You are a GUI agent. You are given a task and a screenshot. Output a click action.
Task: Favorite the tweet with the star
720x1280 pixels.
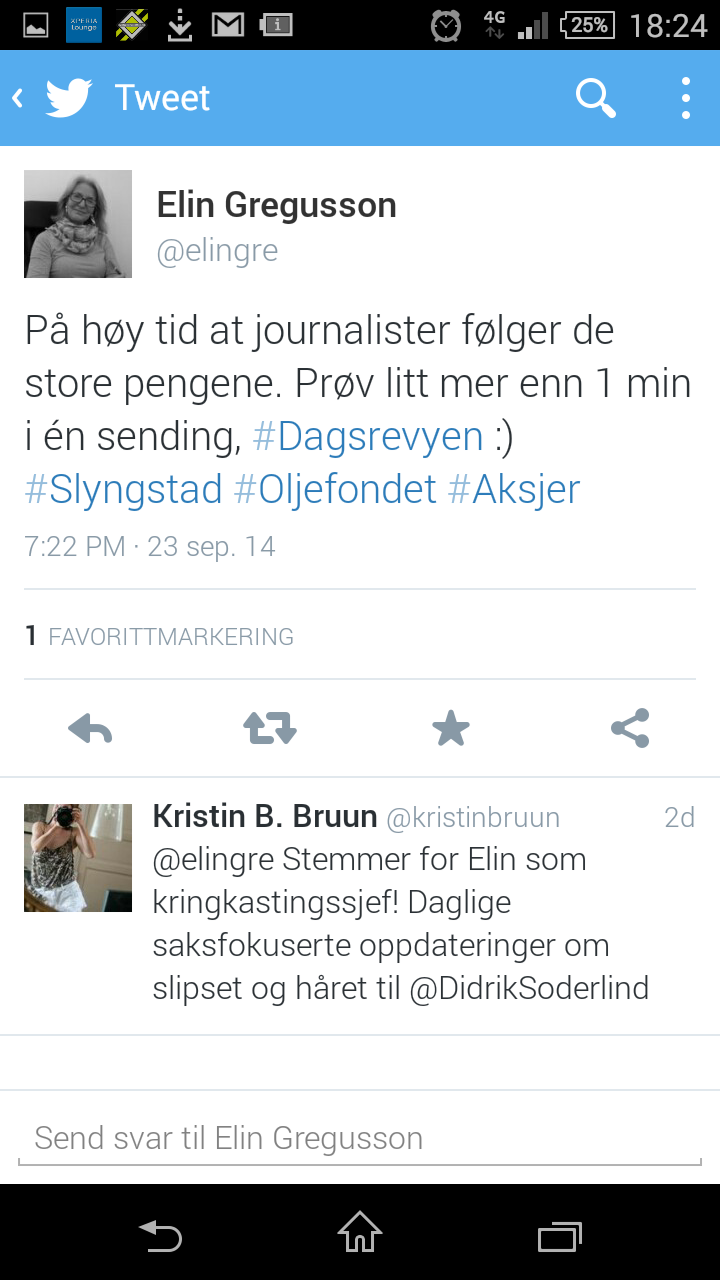451,729
